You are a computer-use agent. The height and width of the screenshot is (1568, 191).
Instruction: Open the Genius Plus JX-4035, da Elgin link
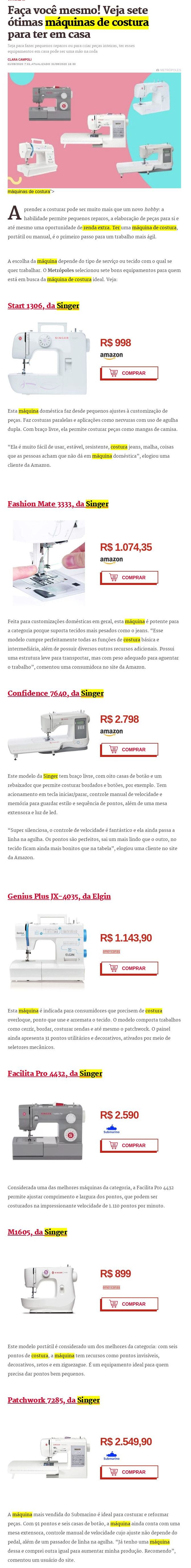tap(59, 896)
